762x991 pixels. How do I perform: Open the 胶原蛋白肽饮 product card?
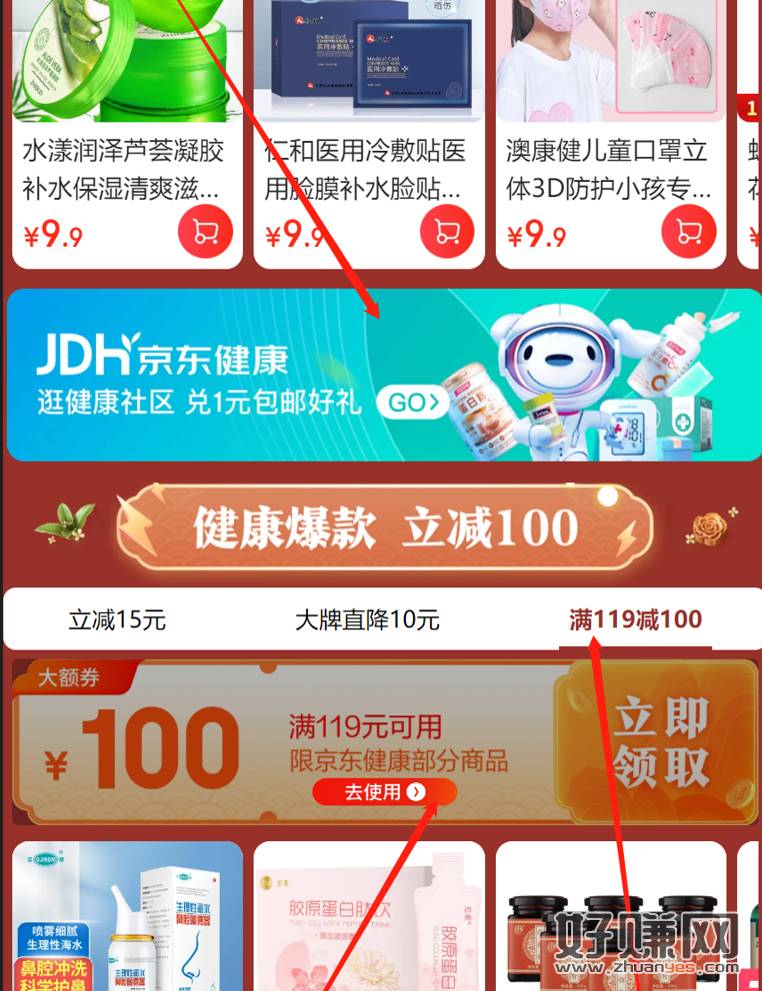pos(369,915)
